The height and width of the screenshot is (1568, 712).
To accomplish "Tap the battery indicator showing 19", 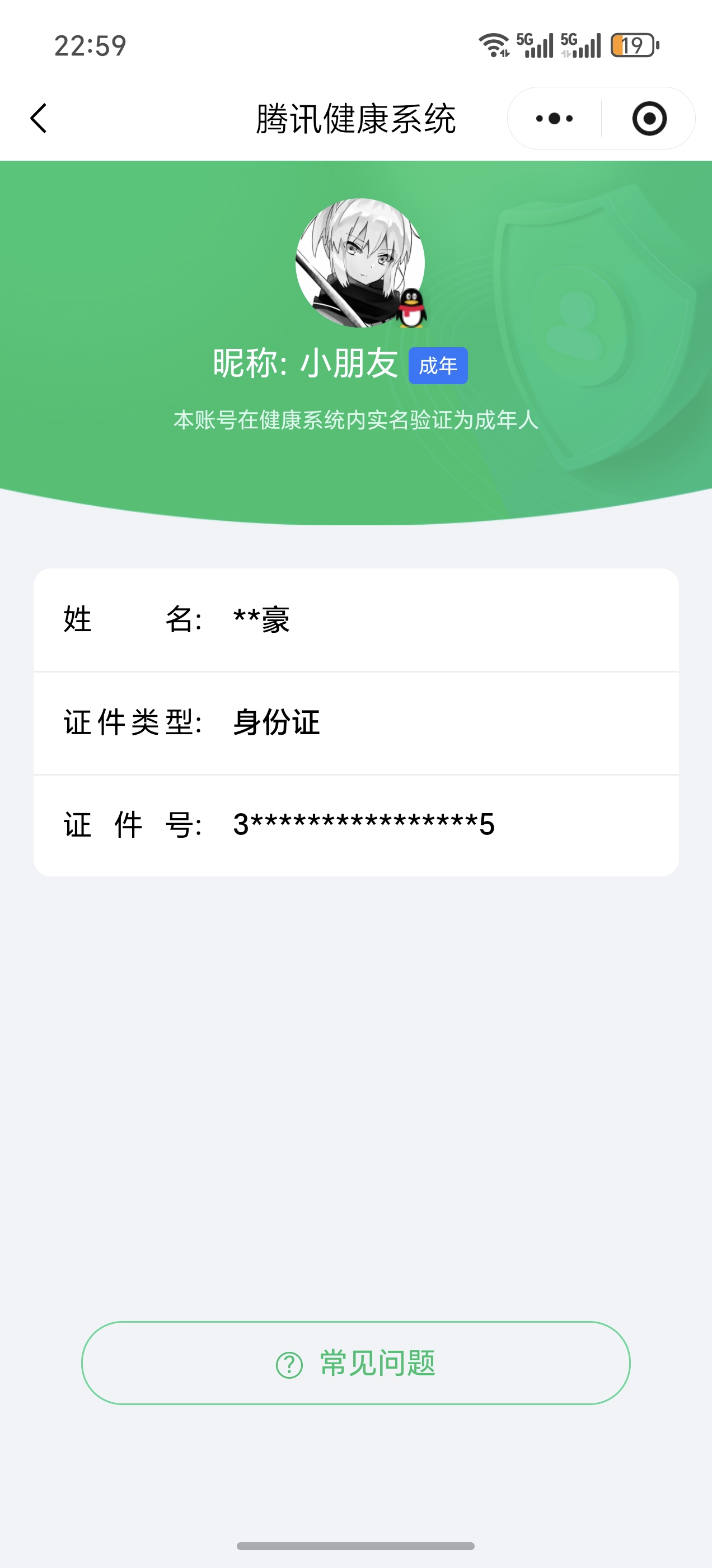I will point(634,43).
